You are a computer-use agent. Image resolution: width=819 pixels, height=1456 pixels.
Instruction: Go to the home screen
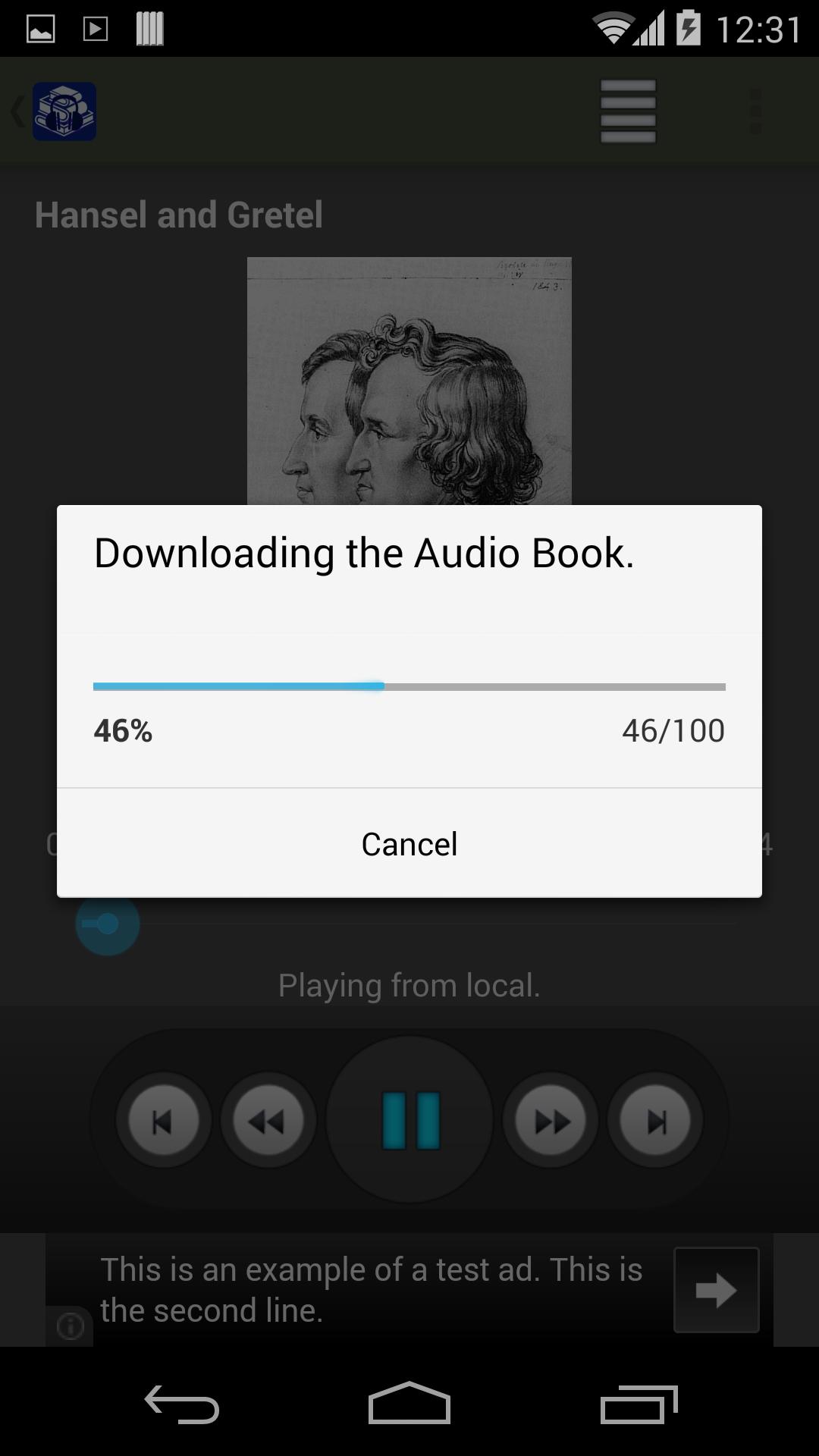[x=409, y=1404]
